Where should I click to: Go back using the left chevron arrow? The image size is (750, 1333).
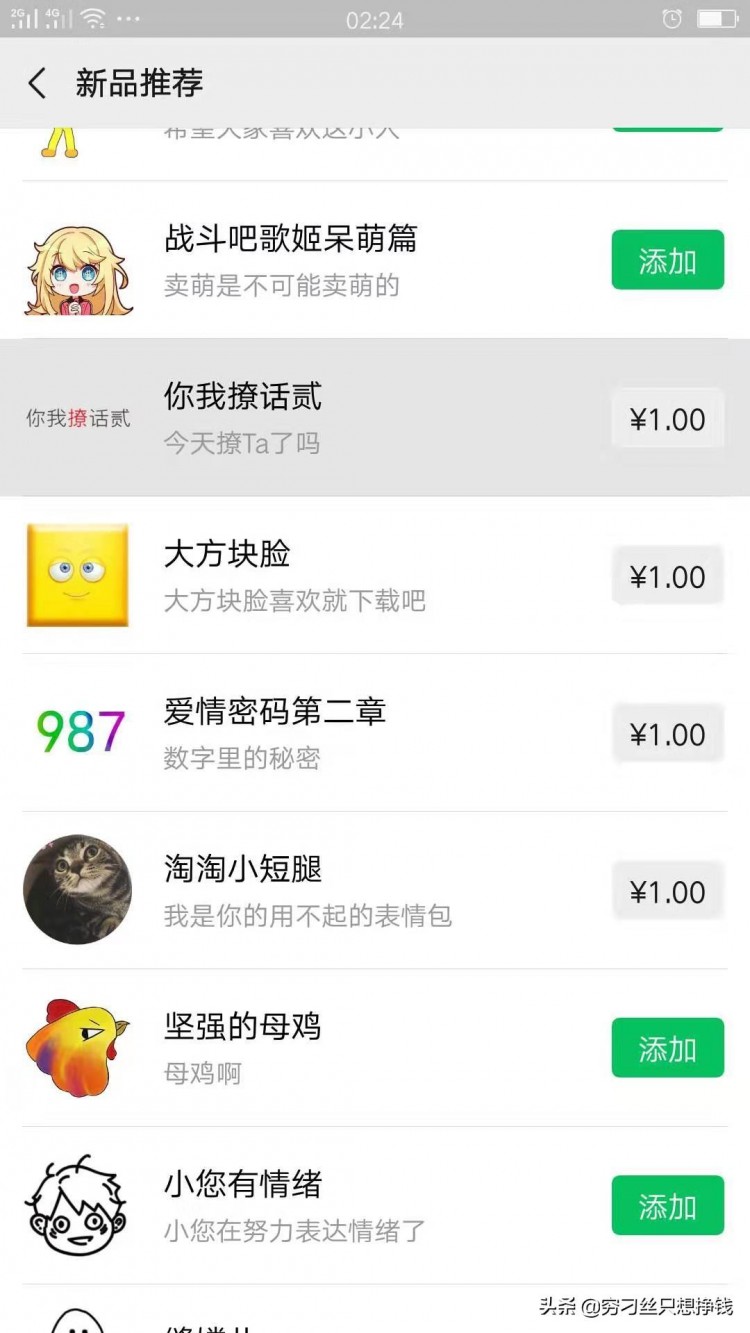[x=36, y=83]
